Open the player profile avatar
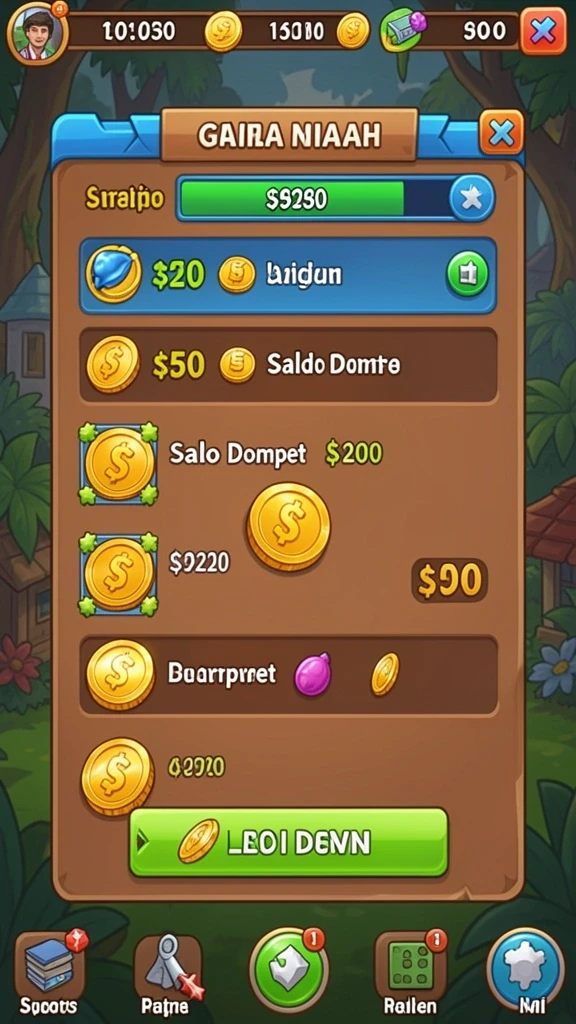The height and width of the screenshot is (1024, 576). (37, 30)
